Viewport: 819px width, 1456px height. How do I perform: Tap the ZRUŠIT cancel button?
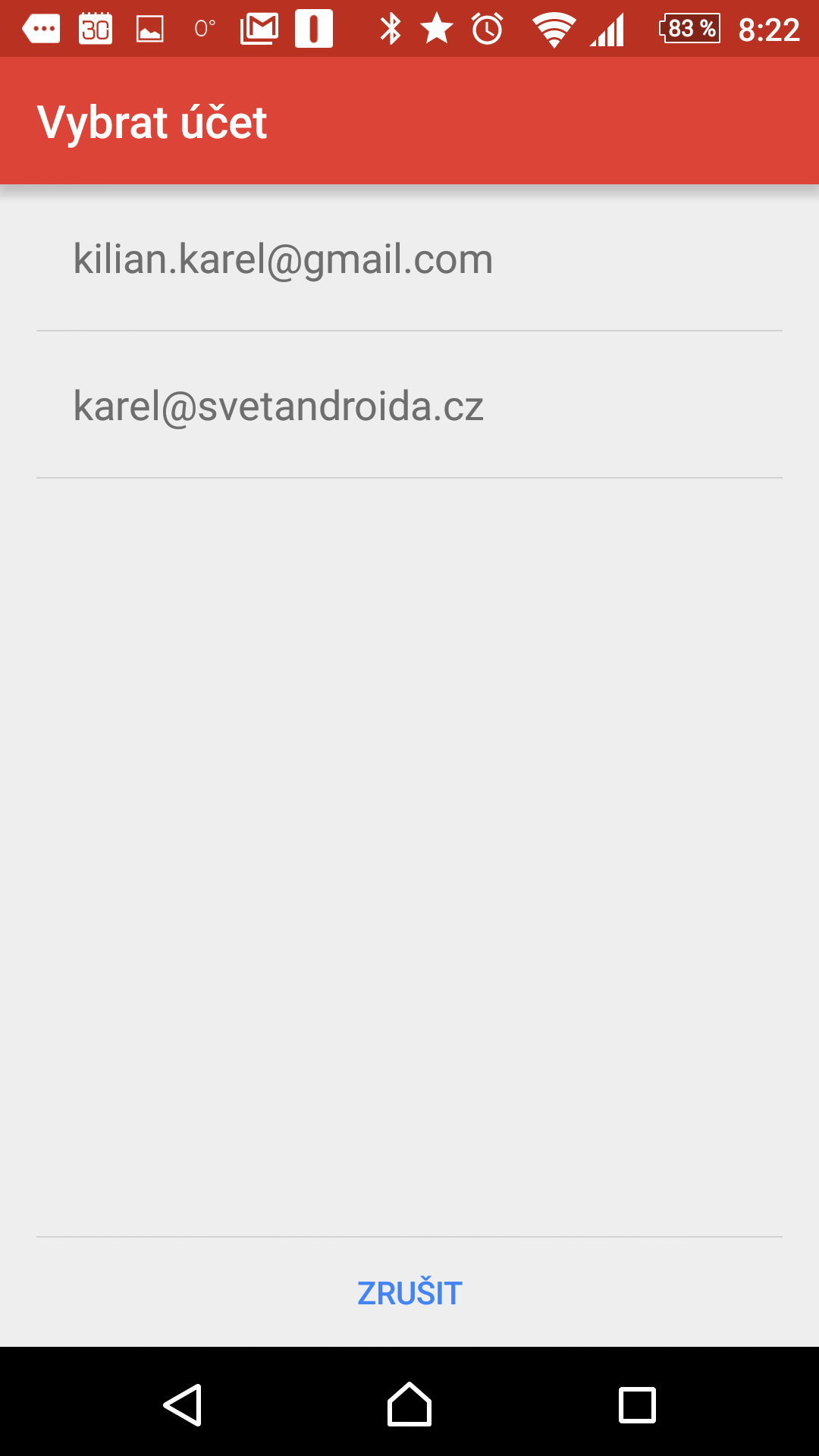click(409, 1293)
